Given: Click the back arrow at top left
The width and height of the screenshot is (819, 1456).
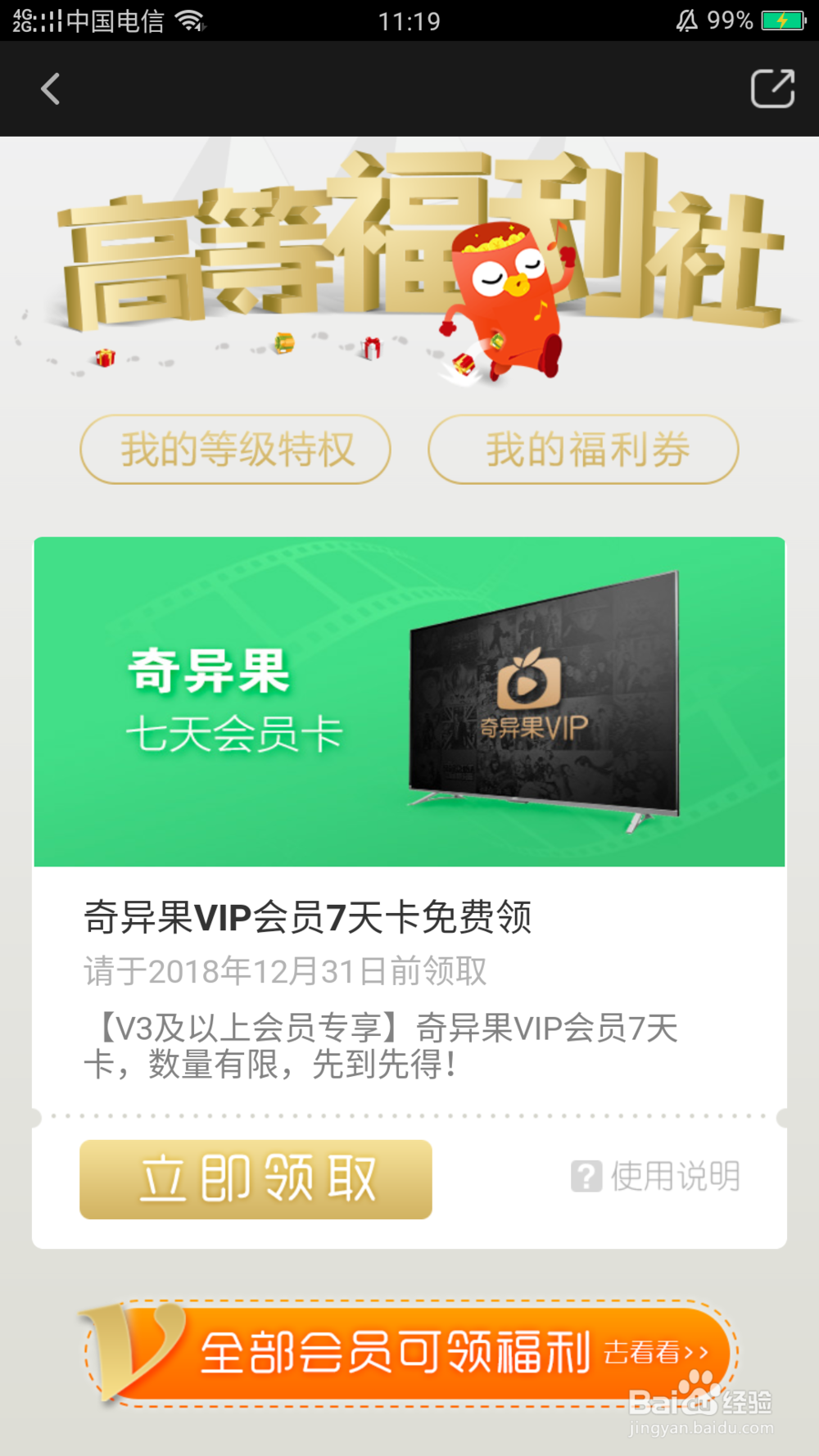Looking at the screenshot, I should point(51,89).
